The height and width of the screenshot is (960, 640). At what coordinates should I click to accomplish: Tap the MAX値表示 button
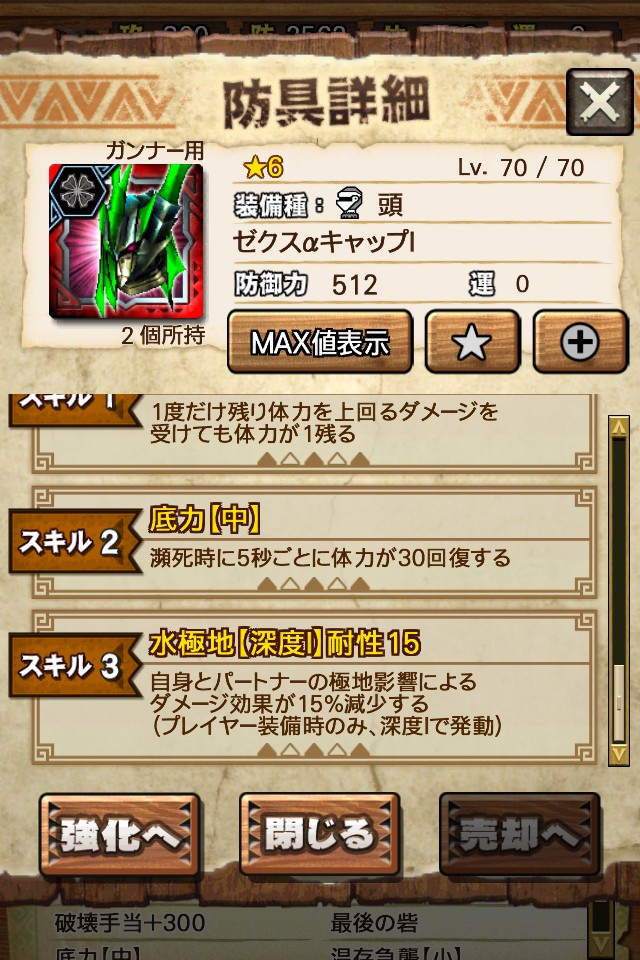pos(319,342)
